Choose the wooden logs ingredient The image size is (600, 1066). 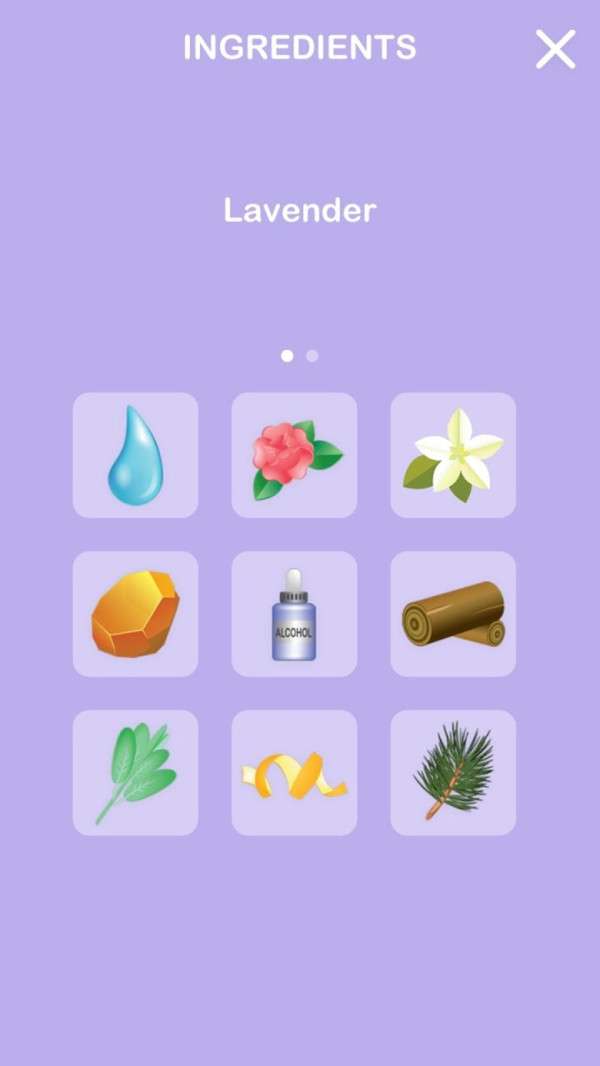[453, 614]
